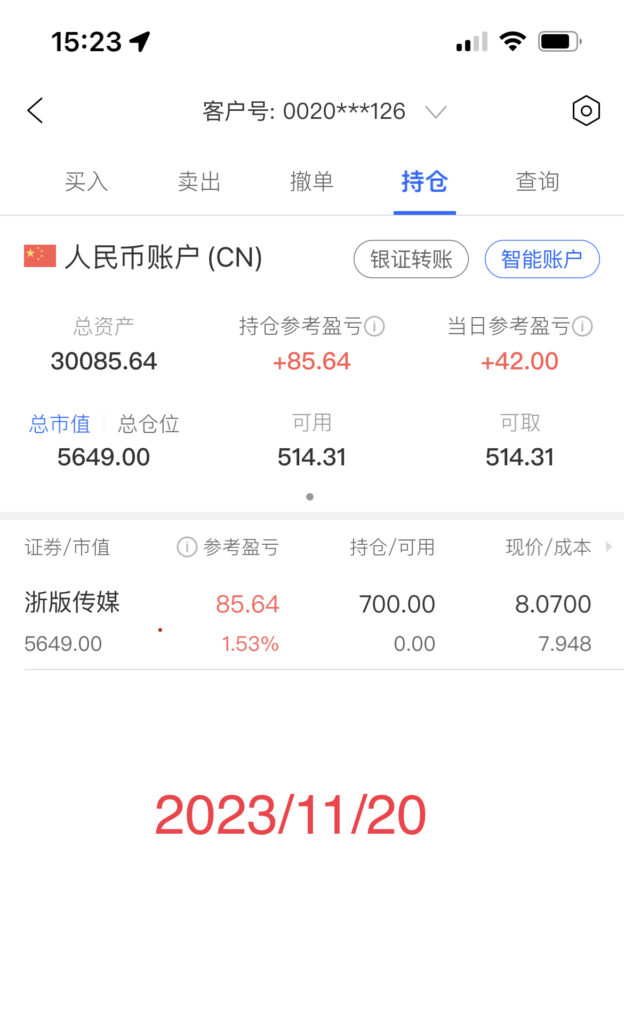Go back with the top-left arrow
Viewport: 624px width, 1024px height.
point(35,110)
